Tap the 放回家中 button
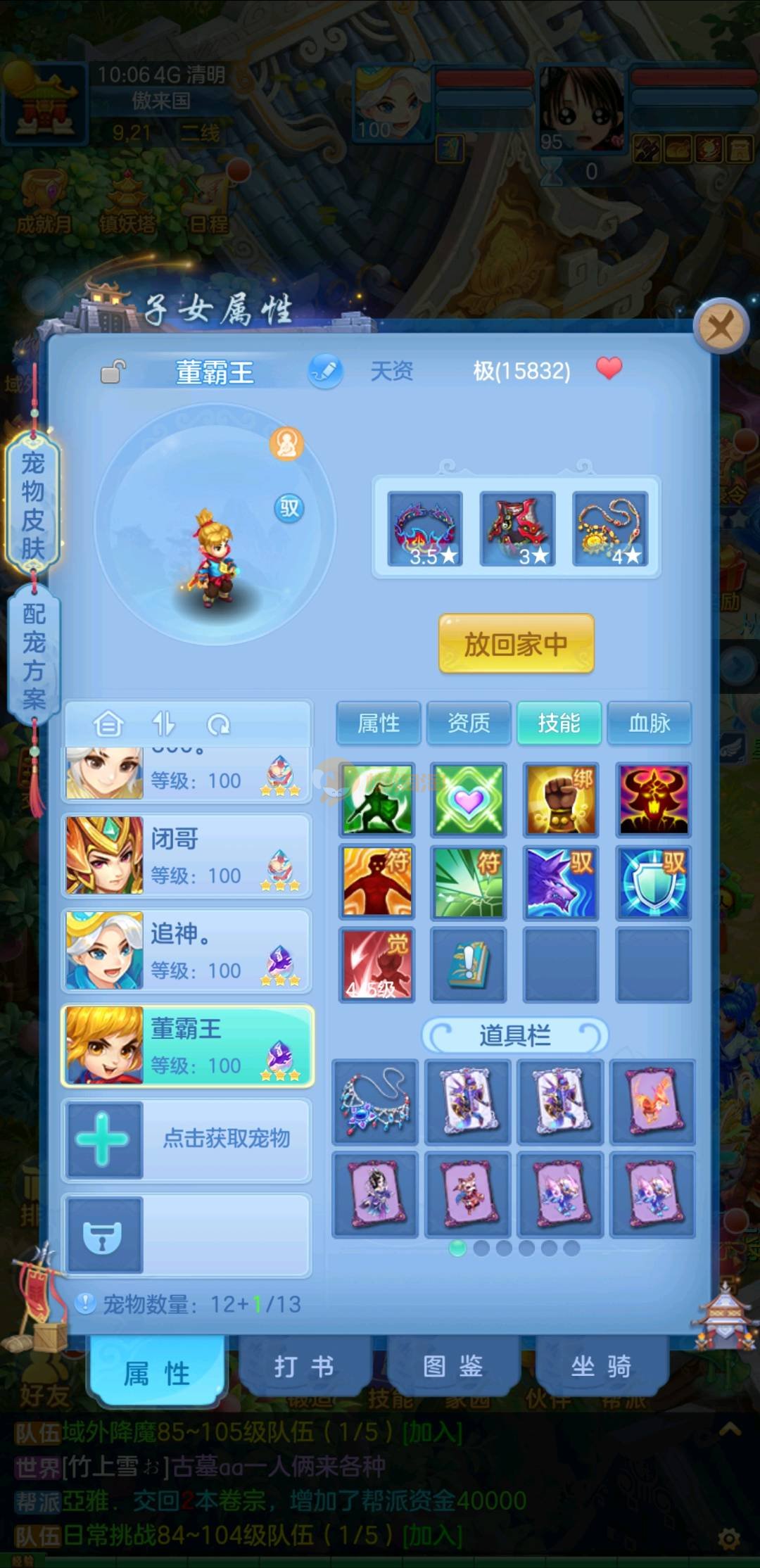 click(x=516, y=643)
